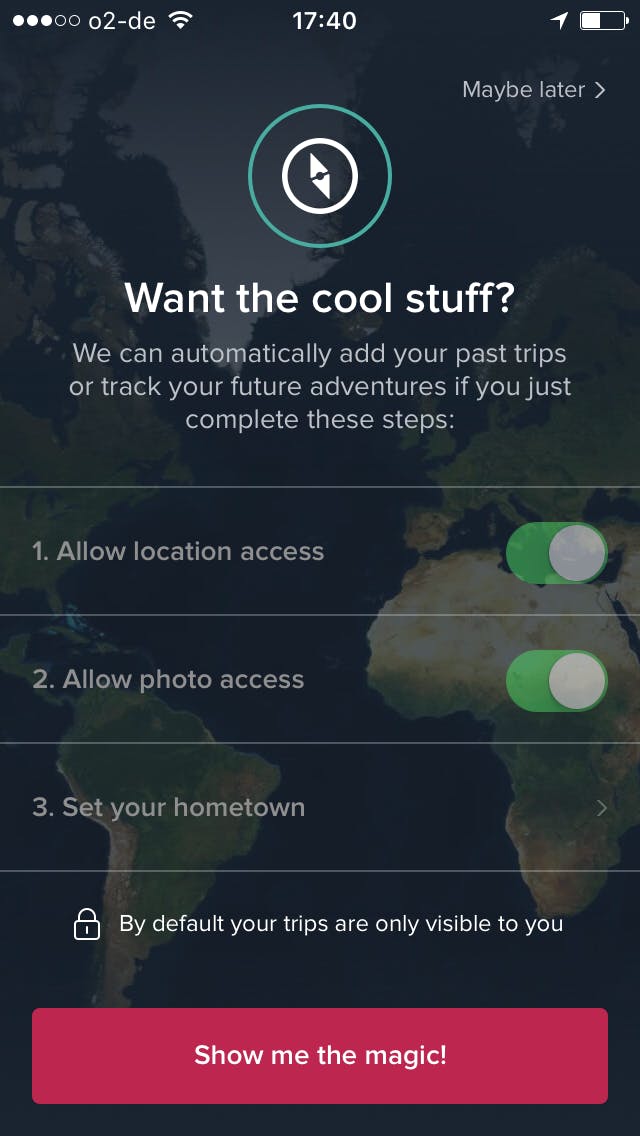Tap Show me the magic! button
This screenshot has height=1136, width=640.
[x=320, y=1055]
